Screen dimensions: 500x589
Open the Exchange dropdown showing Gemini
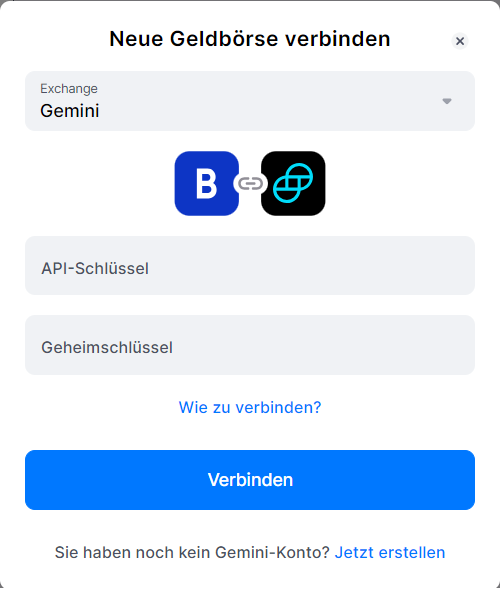click(250, 101)
